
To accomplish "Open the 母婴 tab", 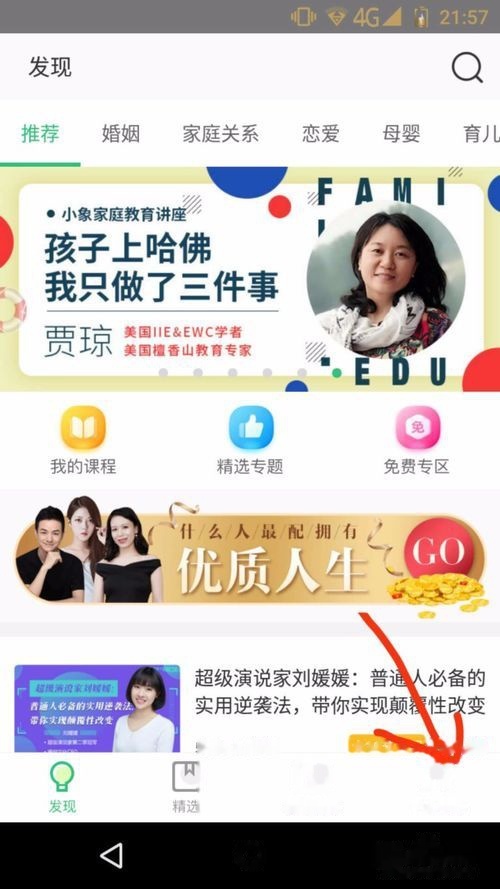I will pyautogui.click(x=401, y=134).
